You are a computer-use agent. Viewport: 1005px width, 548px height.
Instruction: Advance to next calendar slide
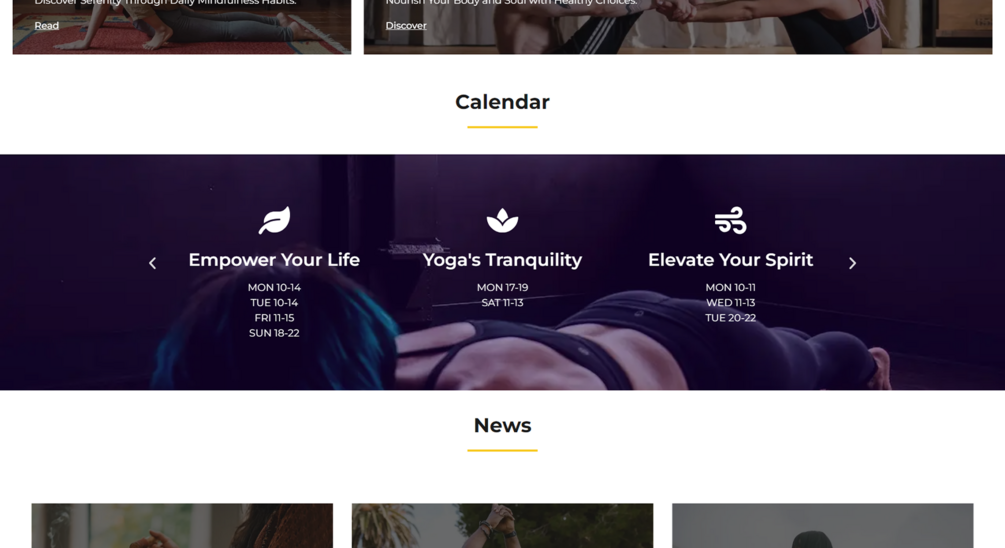coord(852,263)
